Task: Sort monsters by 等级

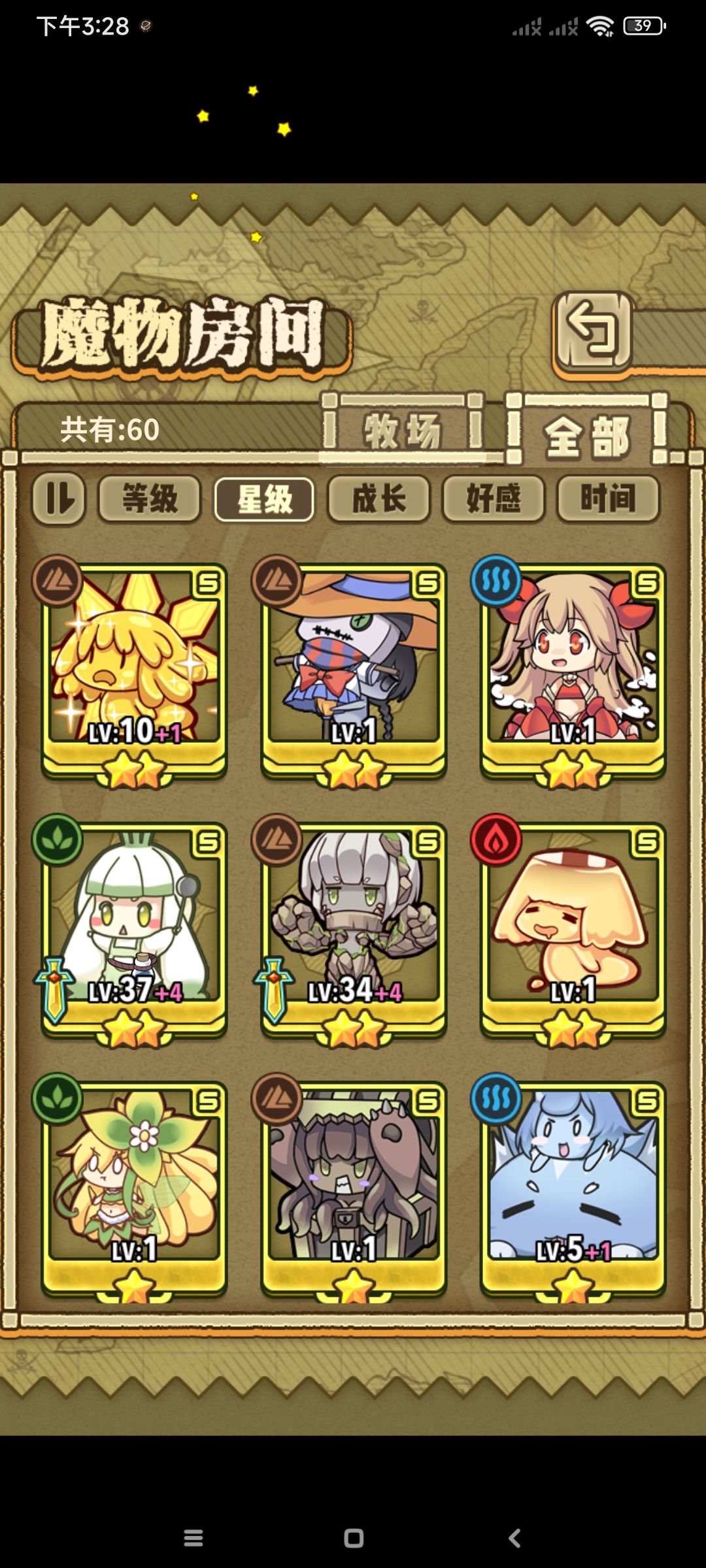Action: click(x=150, y=499)
